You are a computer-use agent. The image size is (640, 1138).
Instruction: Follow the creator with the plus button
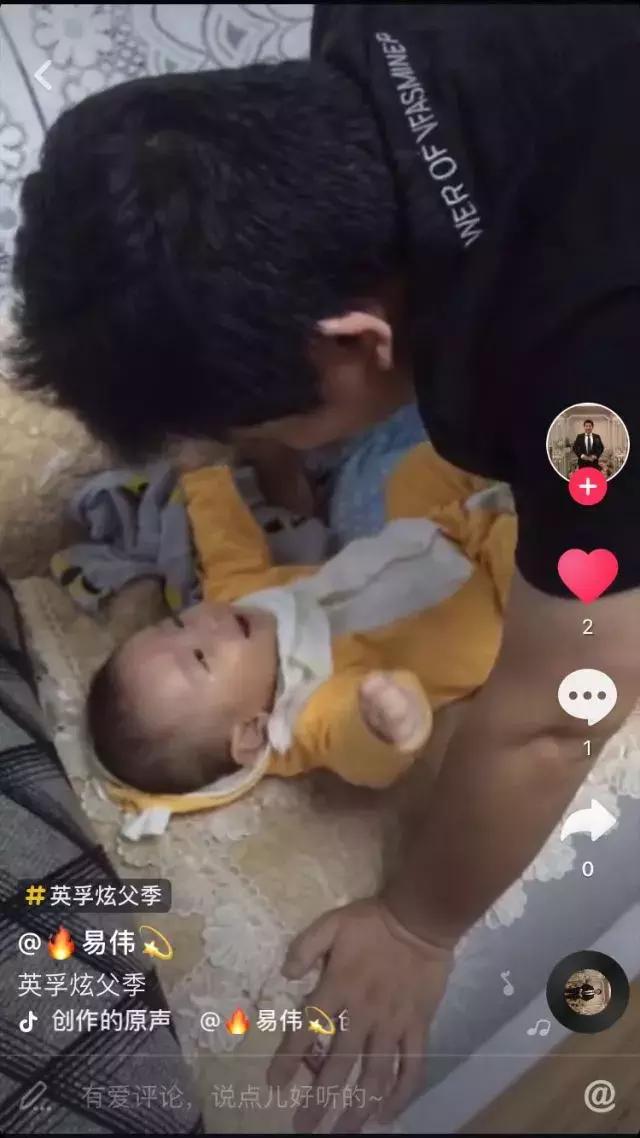point(587,487)
